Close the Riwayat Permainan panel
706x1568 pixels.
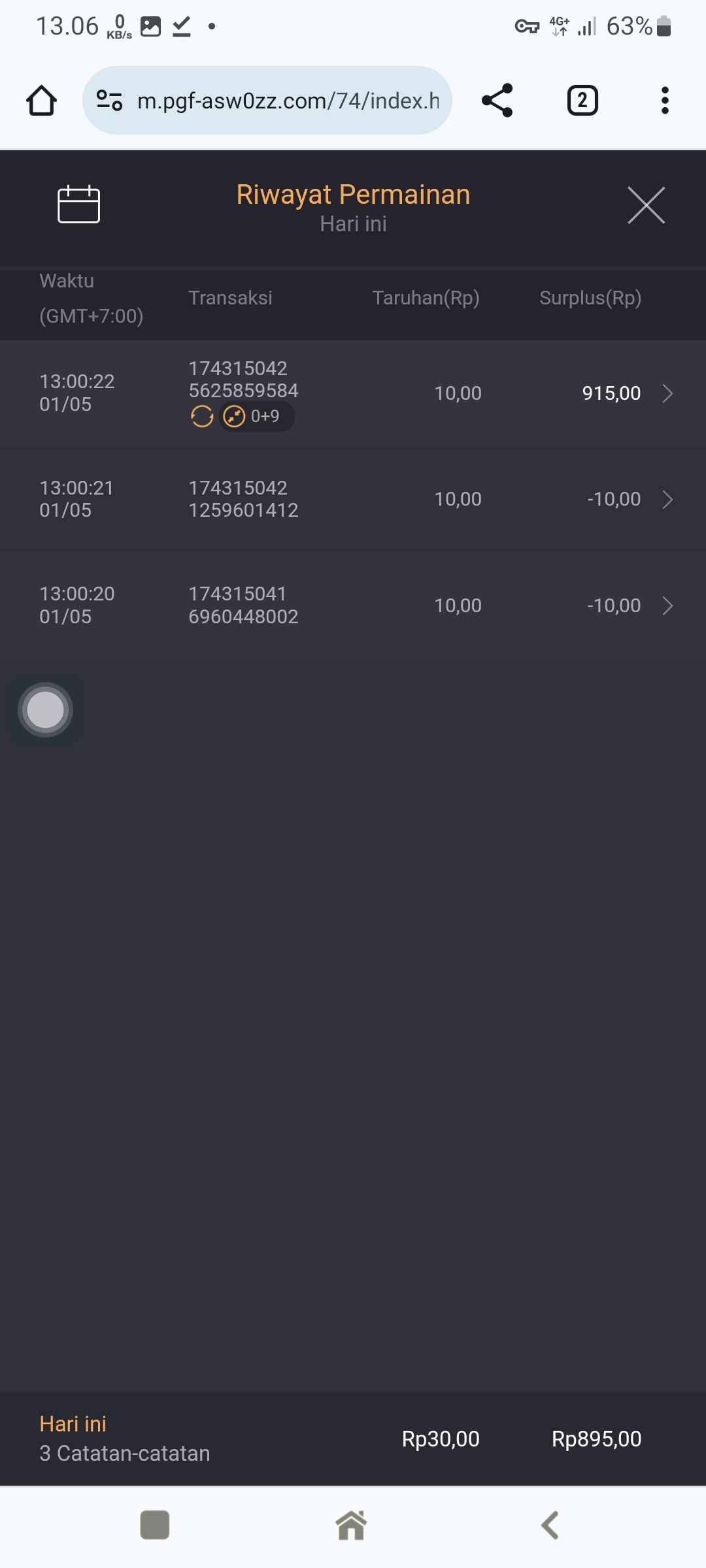click(646, 205)
